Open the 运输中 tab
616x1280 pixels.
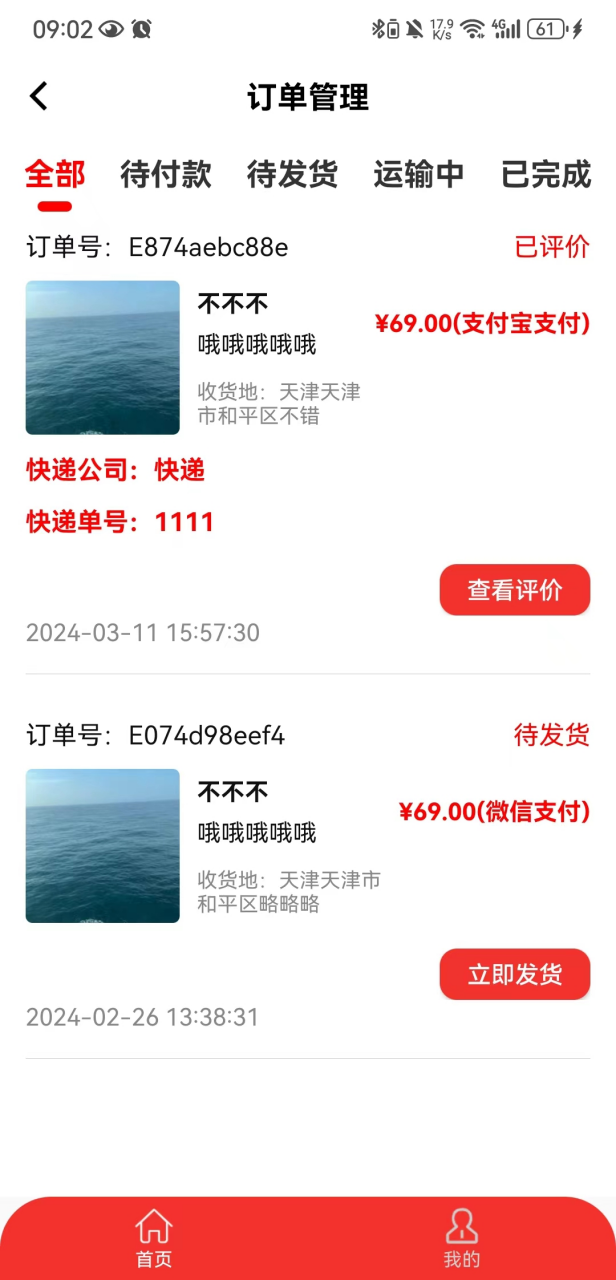(x=419, y=174)
